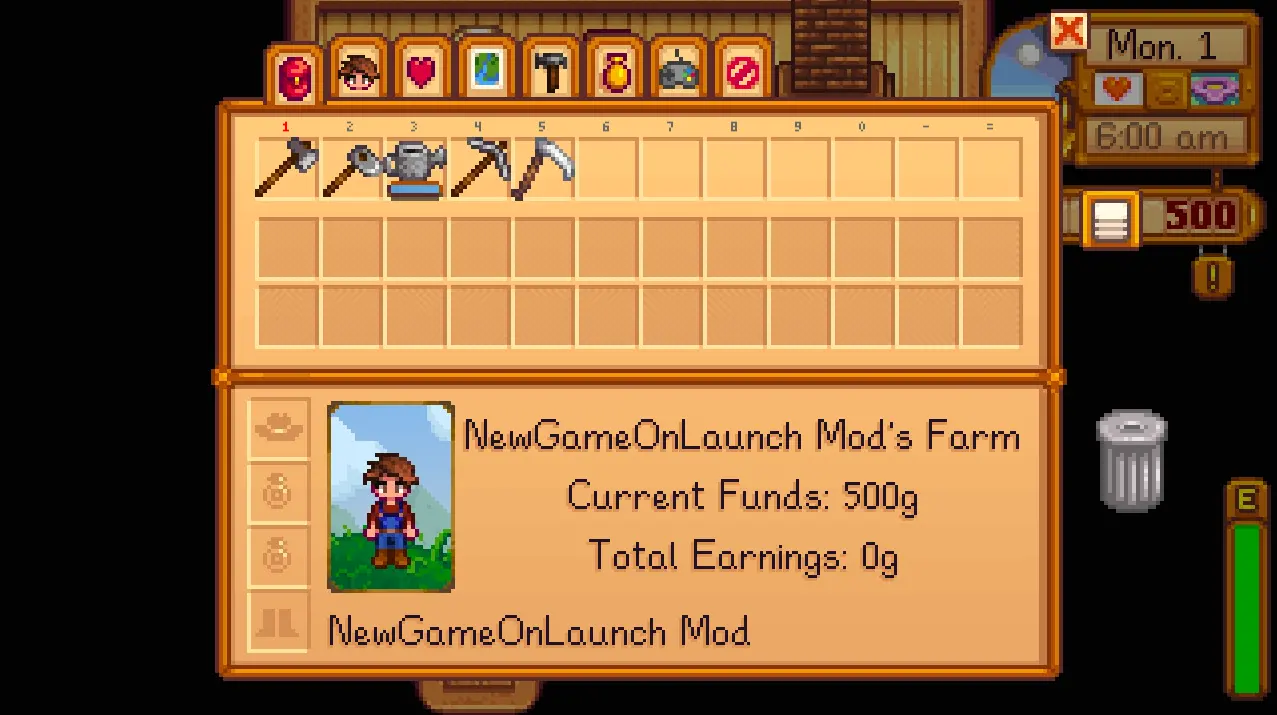This screenshot has width=1277, height=715.
Task: Tap the boots equipment slot
Action: pyautogui.click(x=278, y=622)
